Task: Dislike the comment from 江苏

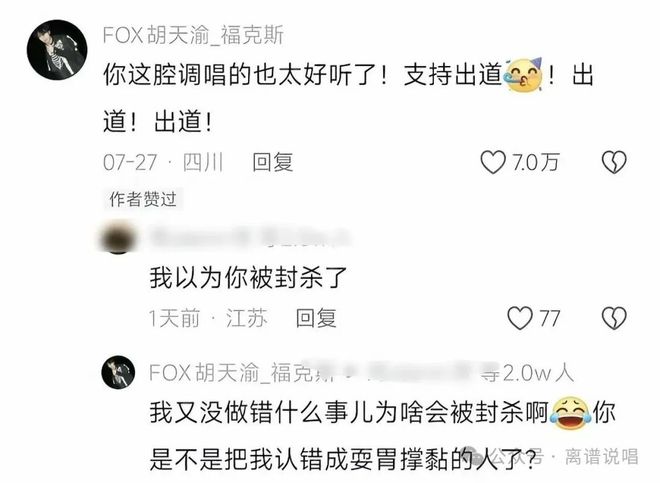Action: (613, 318)
